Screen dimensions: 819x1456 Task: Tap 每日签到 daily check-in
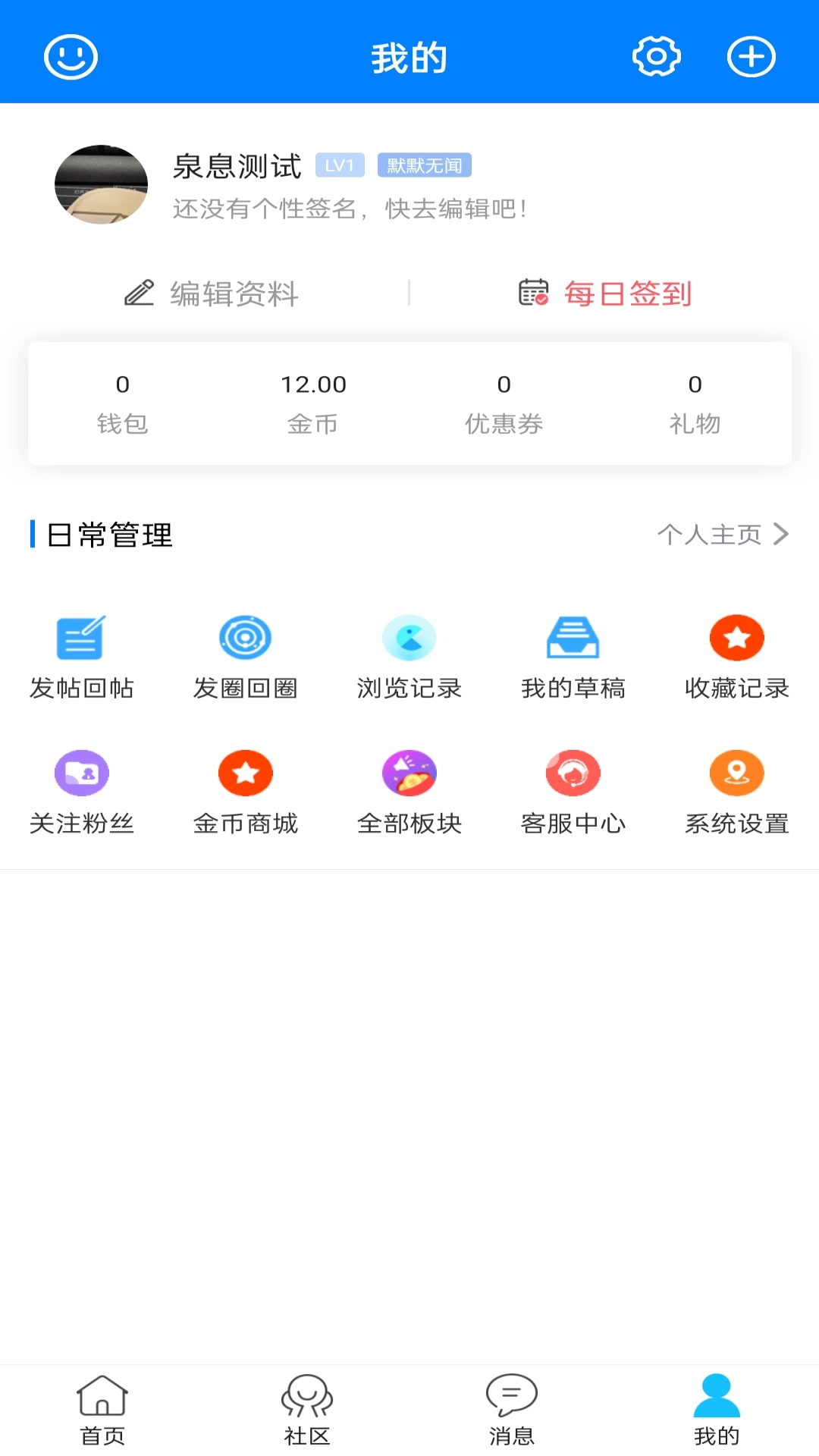[x=604, y=294]
